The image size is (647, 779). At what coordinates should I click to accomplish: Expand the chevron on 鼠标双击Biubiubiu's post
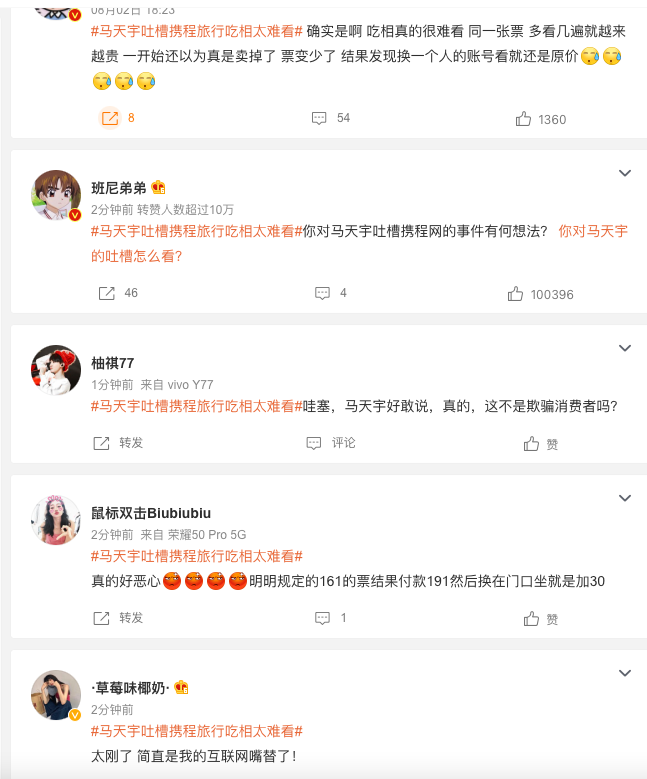click(x=624, y=498)
